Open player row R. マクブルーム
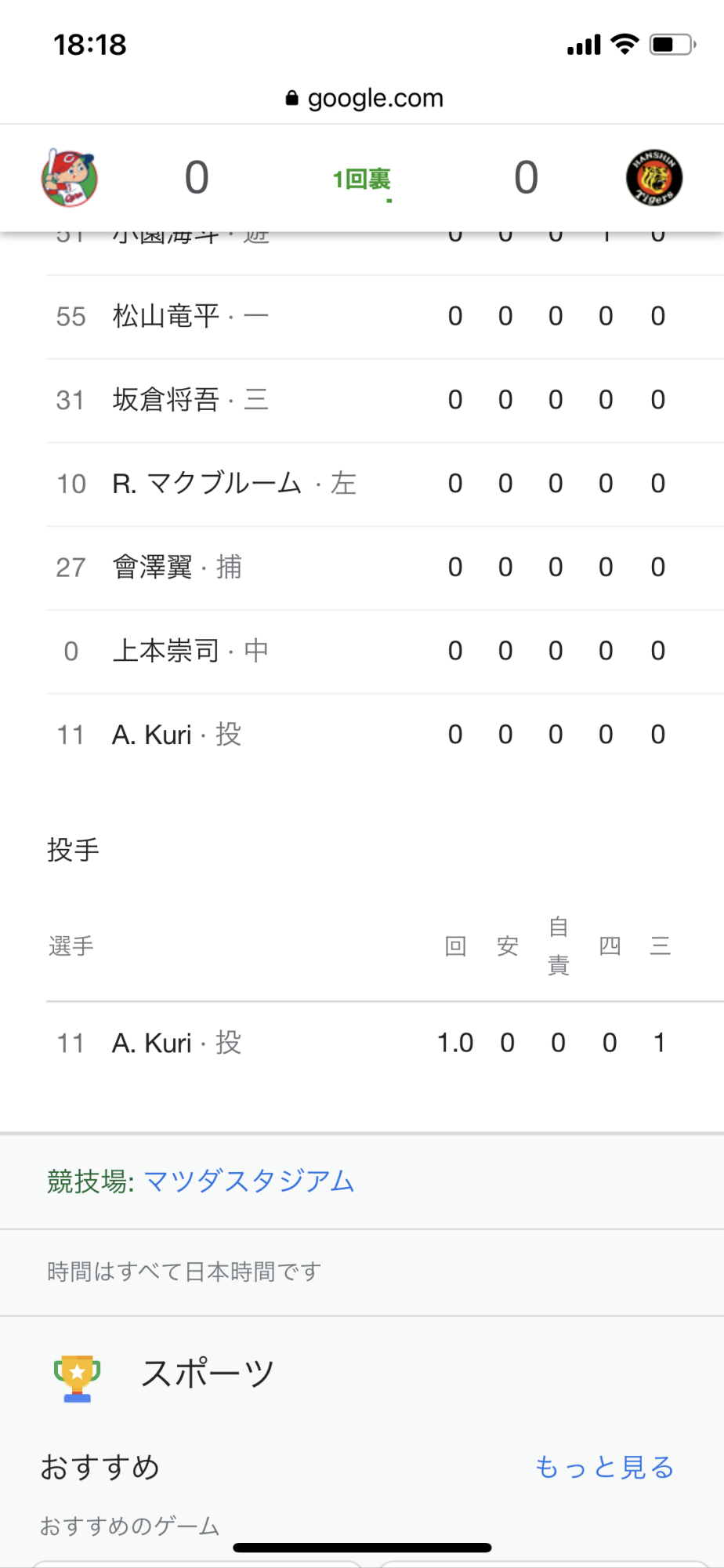724x1568 pixels. (385, 485)
